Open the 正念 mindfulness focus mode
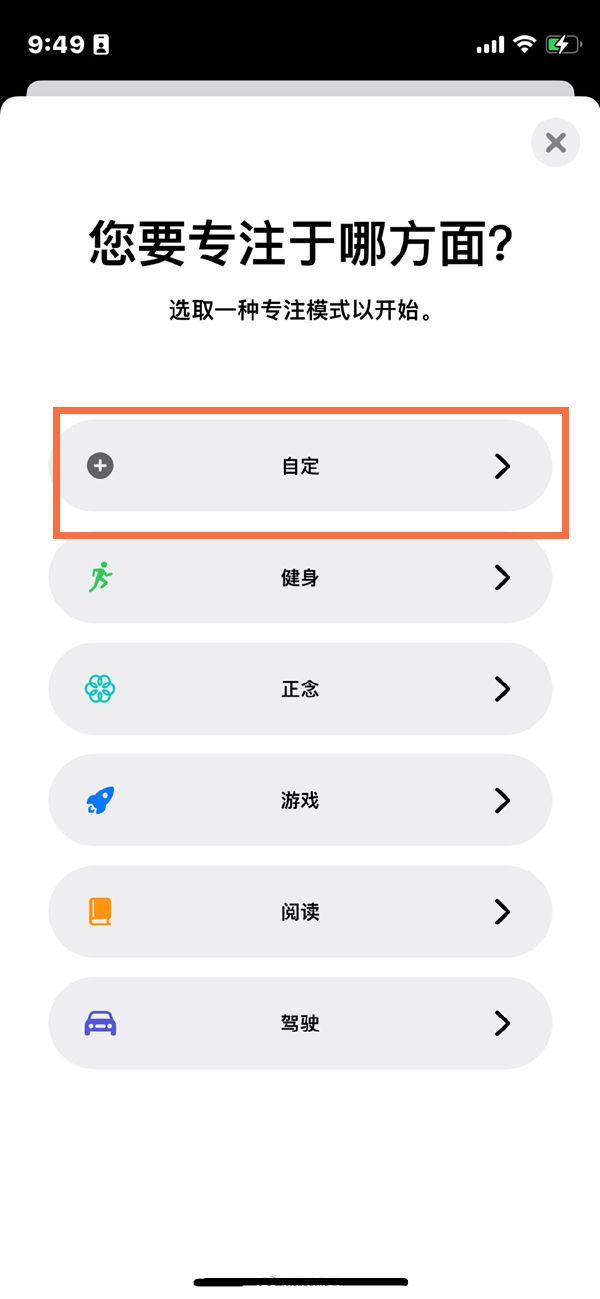The image size is (600, 1299). tap(300, 689)
